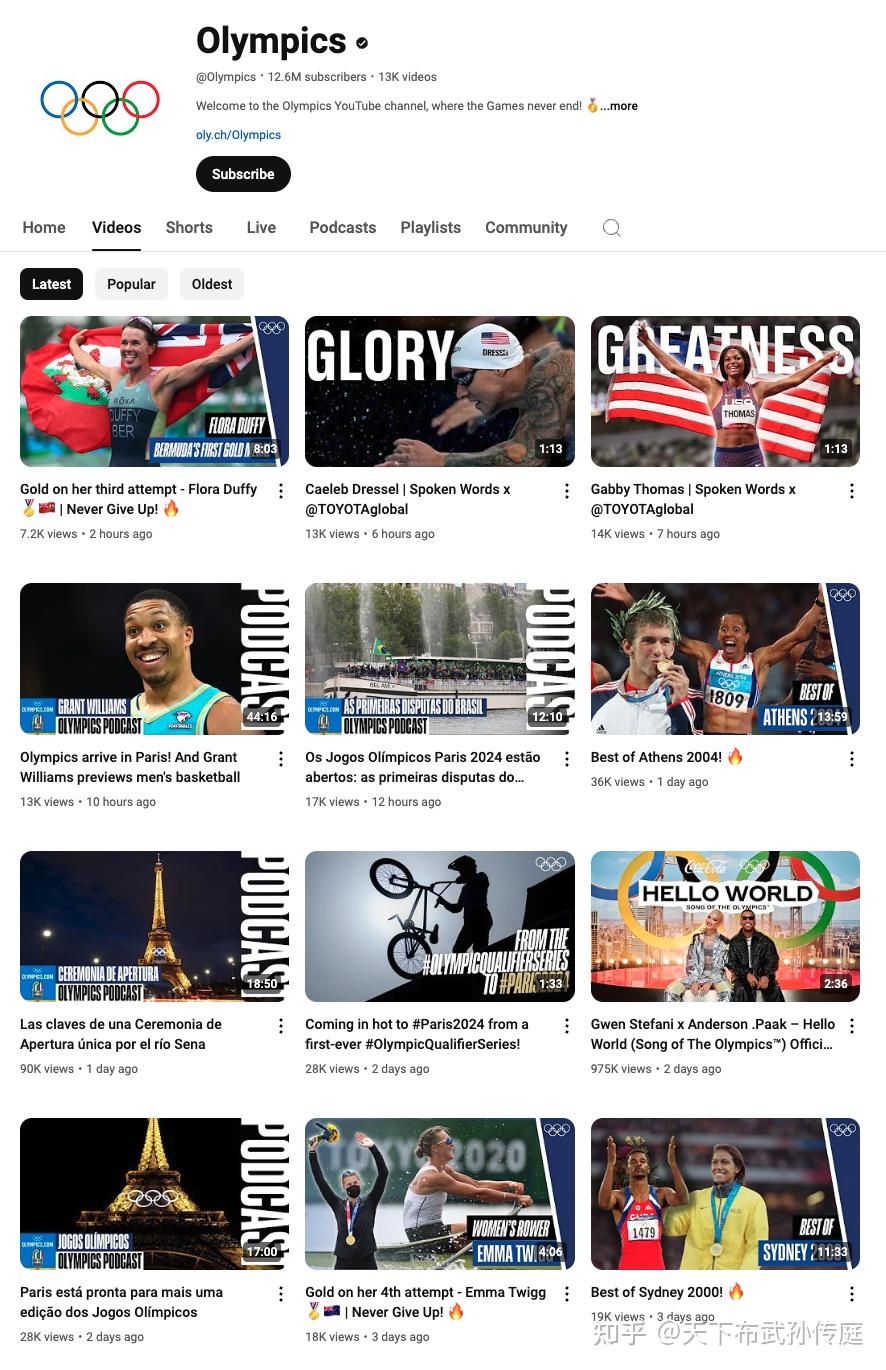Select the Popular filter chip
The image size is (886, 1370).
tap(131, 284)
